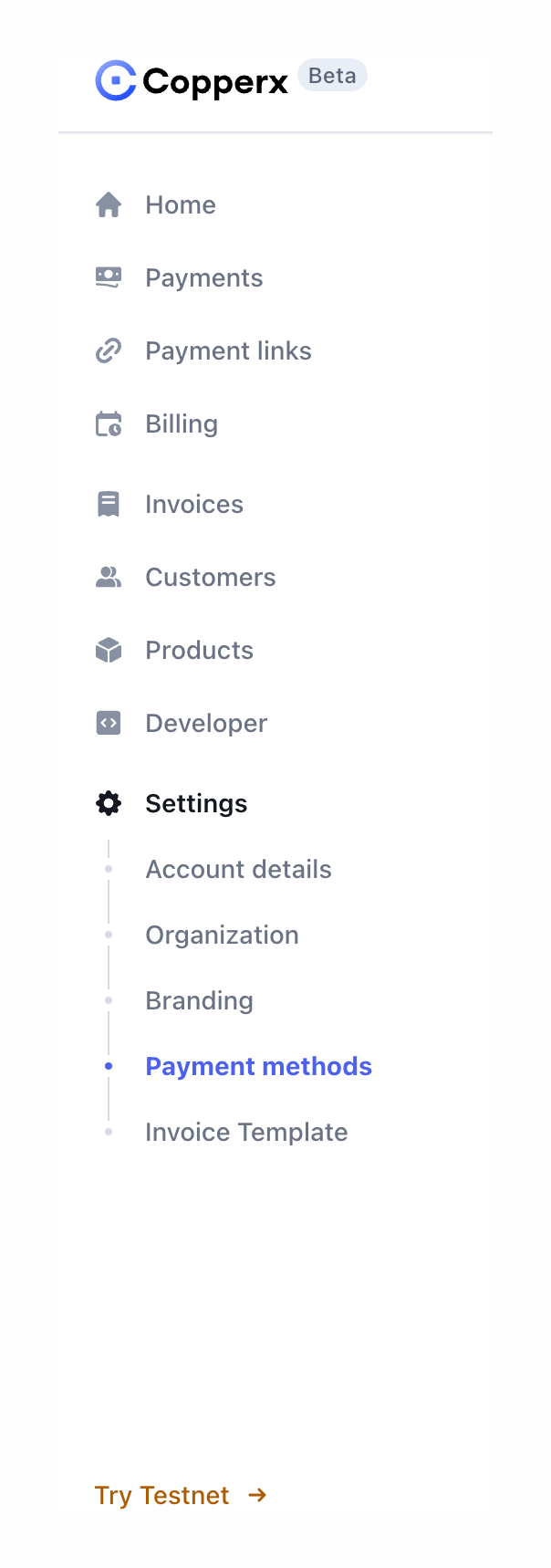View the Customers list

(x=210, y=578)
